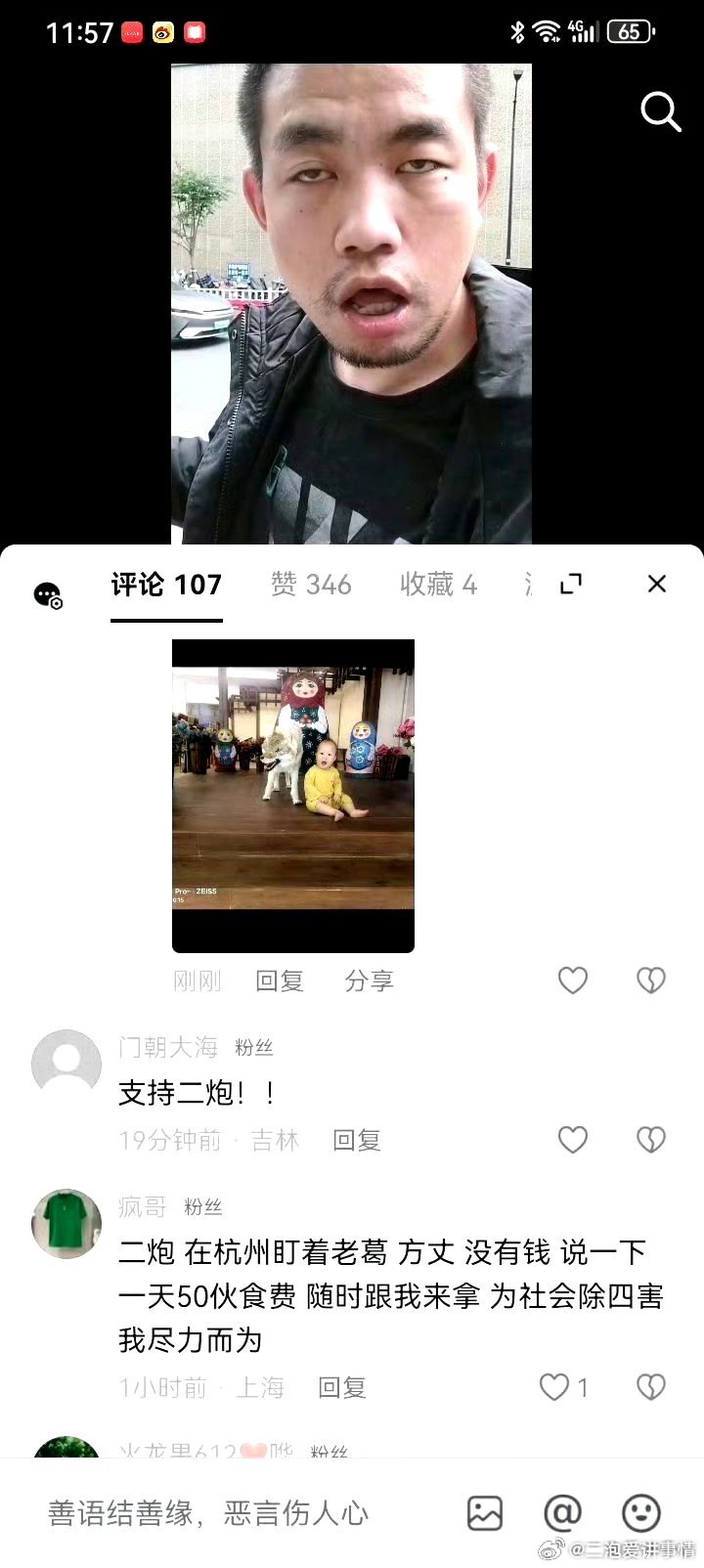Like 门朝大海's comment

[573, 1140]
